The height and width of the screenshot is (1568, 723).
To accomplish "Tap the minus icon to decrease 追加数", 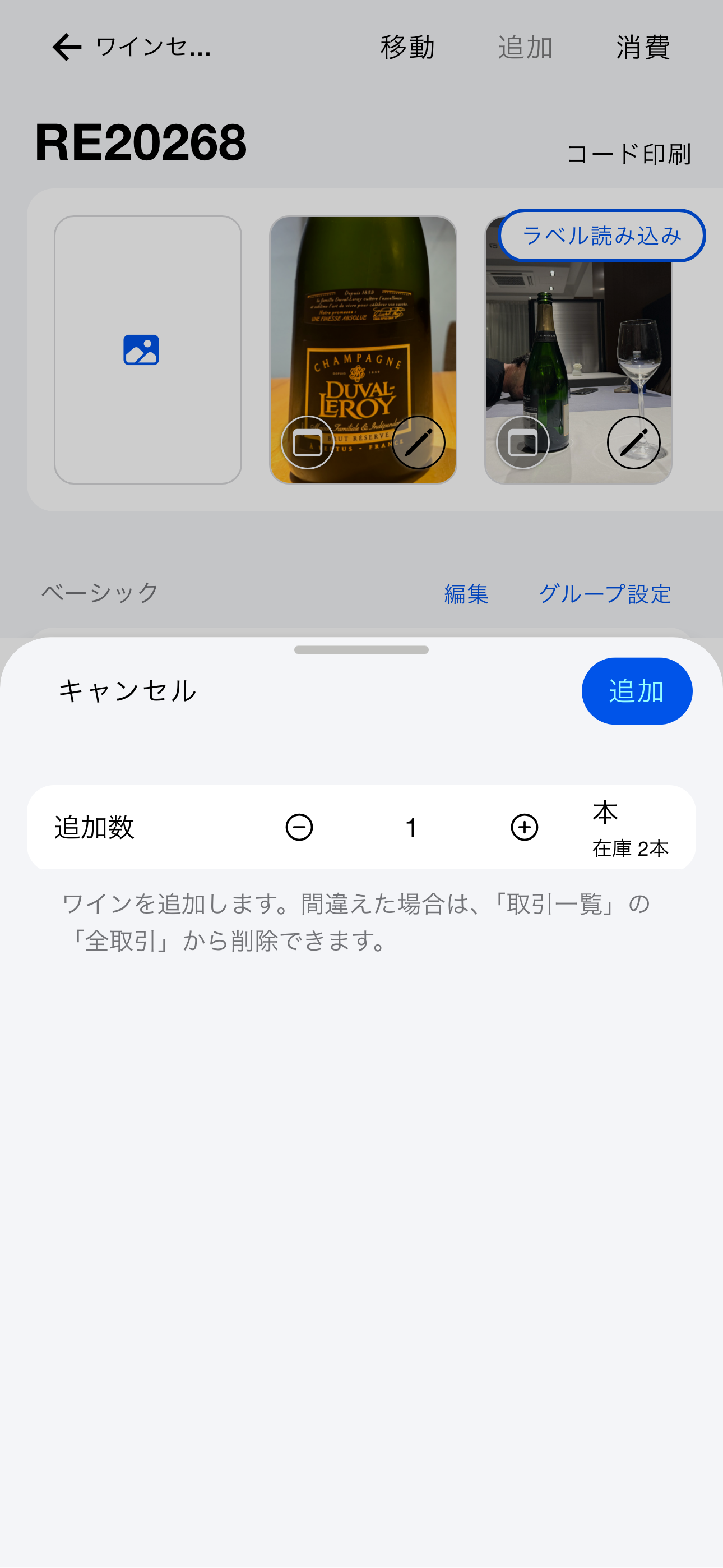I will click(x=299, y=827).
